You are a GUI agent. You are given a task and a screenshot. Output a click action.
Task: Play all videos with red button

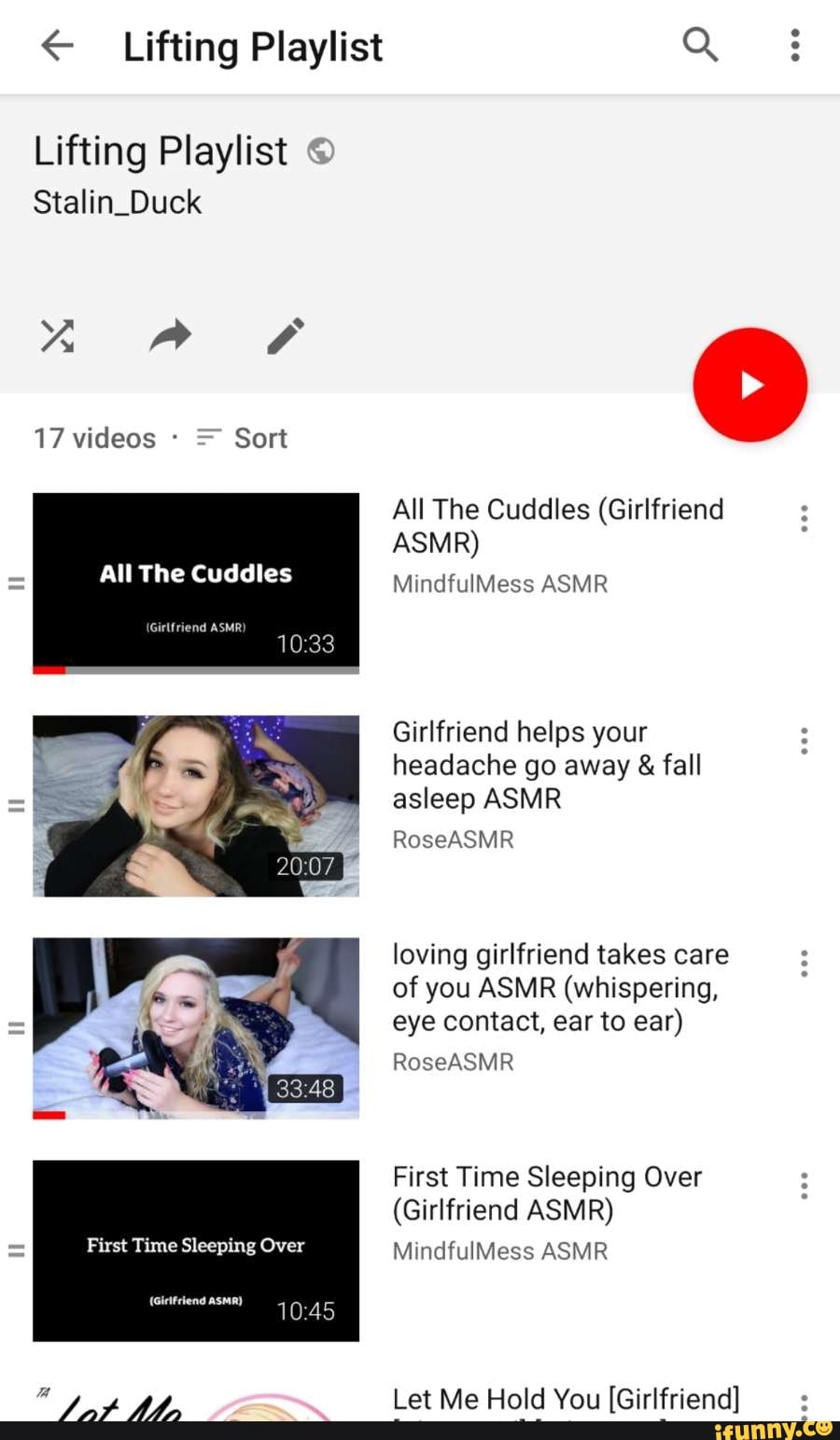coord(749,385)
